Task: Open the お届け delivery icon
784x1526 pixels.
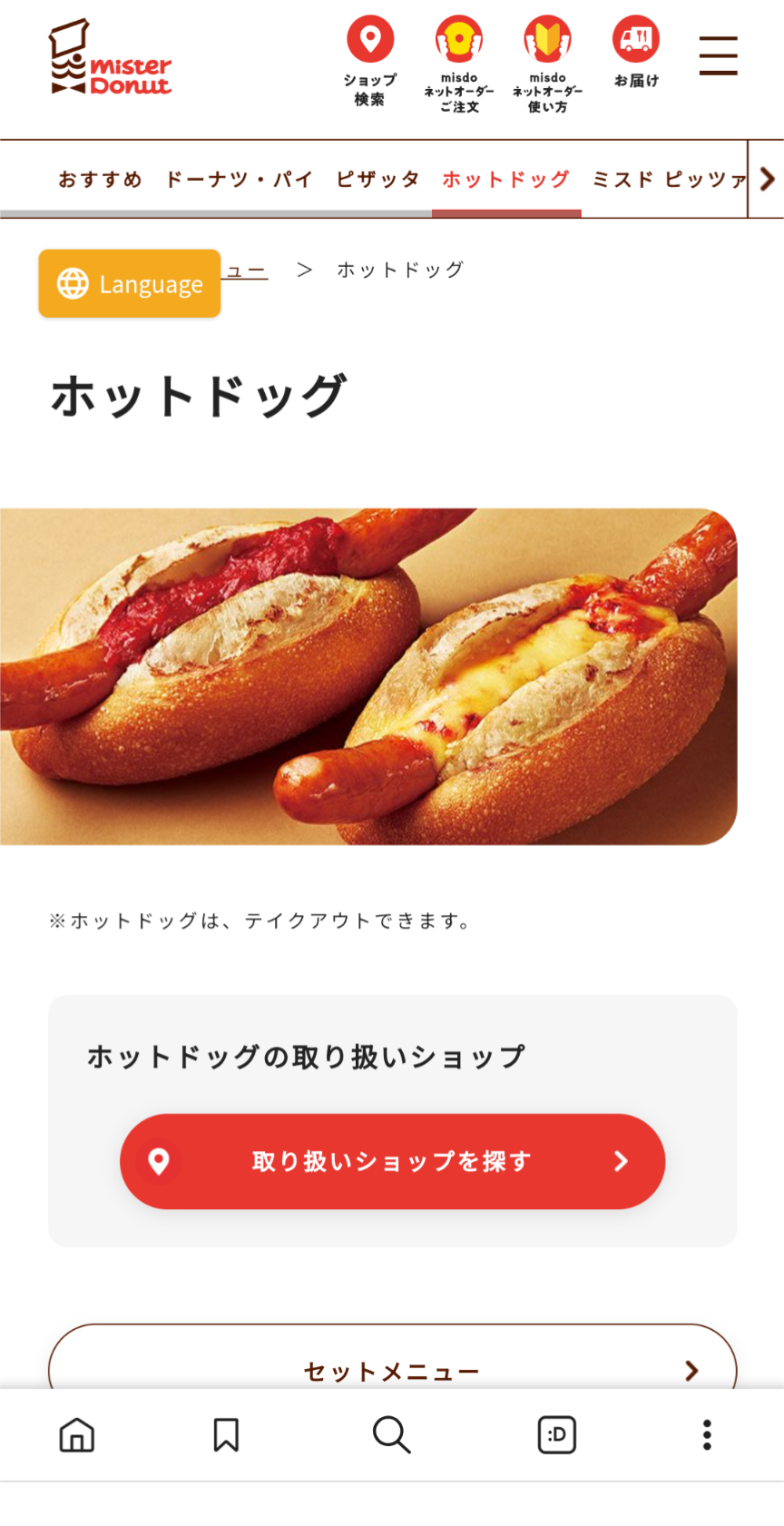Action: (636, 53)
